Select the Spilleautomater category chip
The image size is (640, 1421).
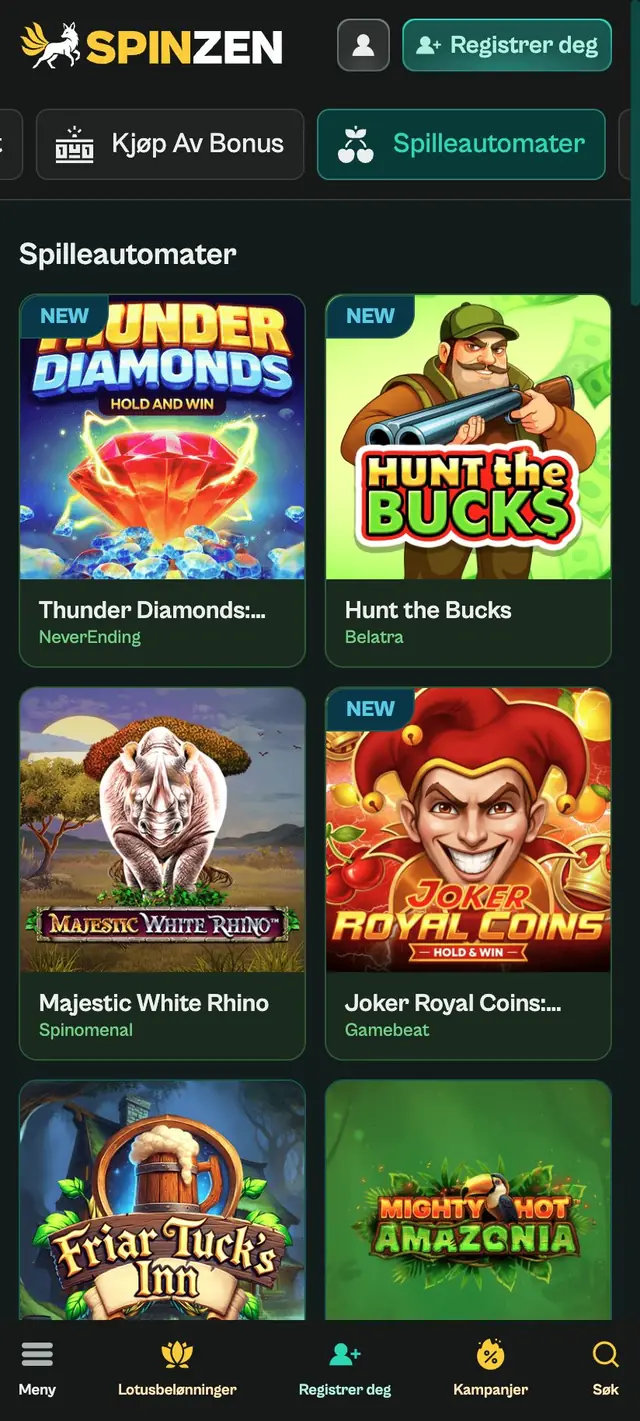[x=461, y=144]
